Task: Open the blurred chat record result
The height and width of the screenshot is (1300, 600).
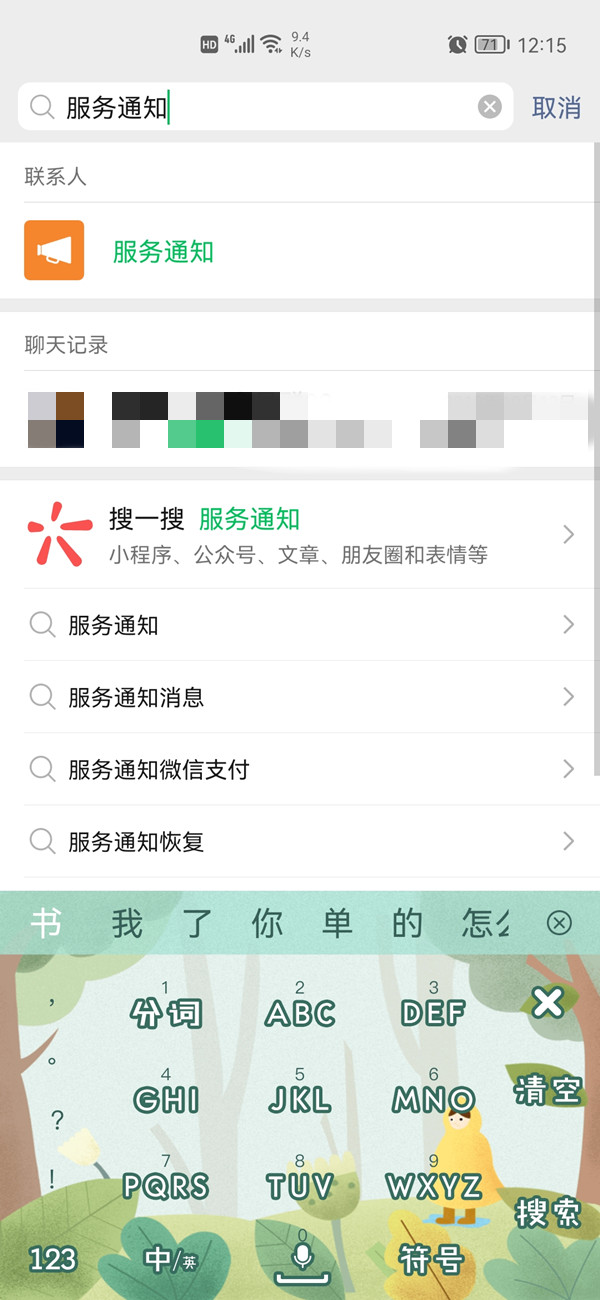Action: pos(300,420)
